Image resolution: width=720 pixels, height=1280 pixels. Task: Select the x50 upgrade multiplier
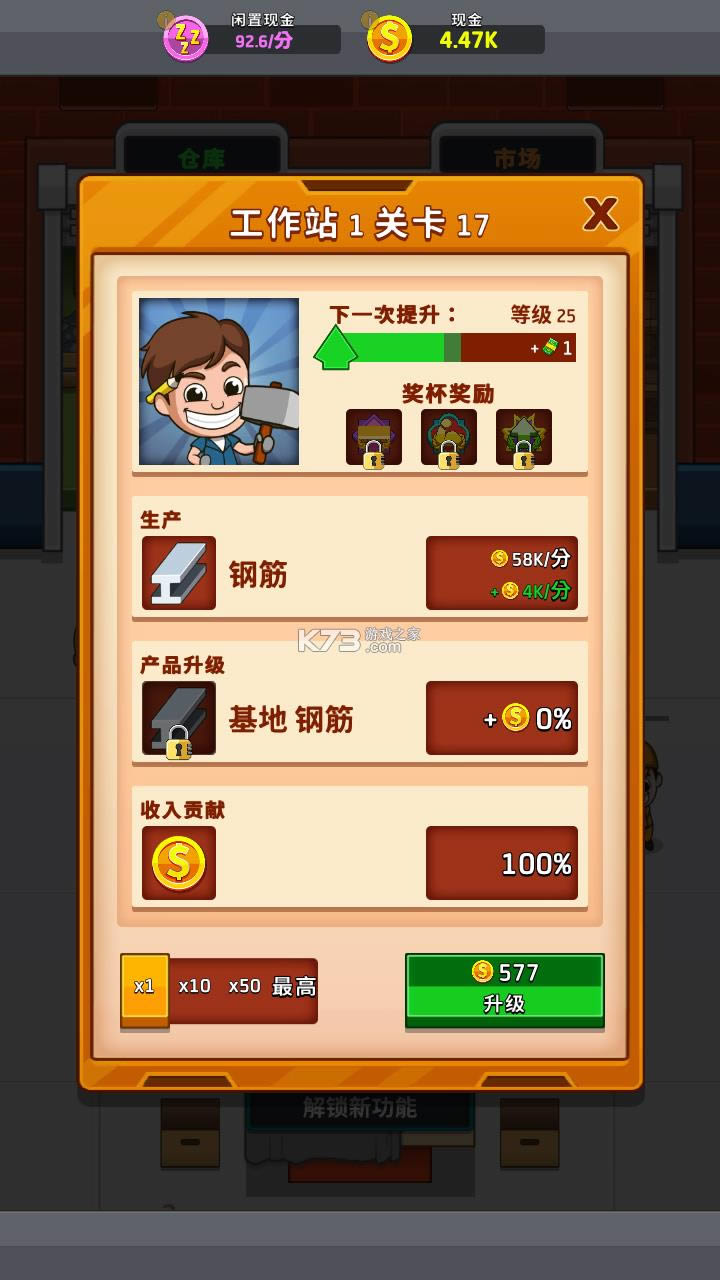(243, 987)
